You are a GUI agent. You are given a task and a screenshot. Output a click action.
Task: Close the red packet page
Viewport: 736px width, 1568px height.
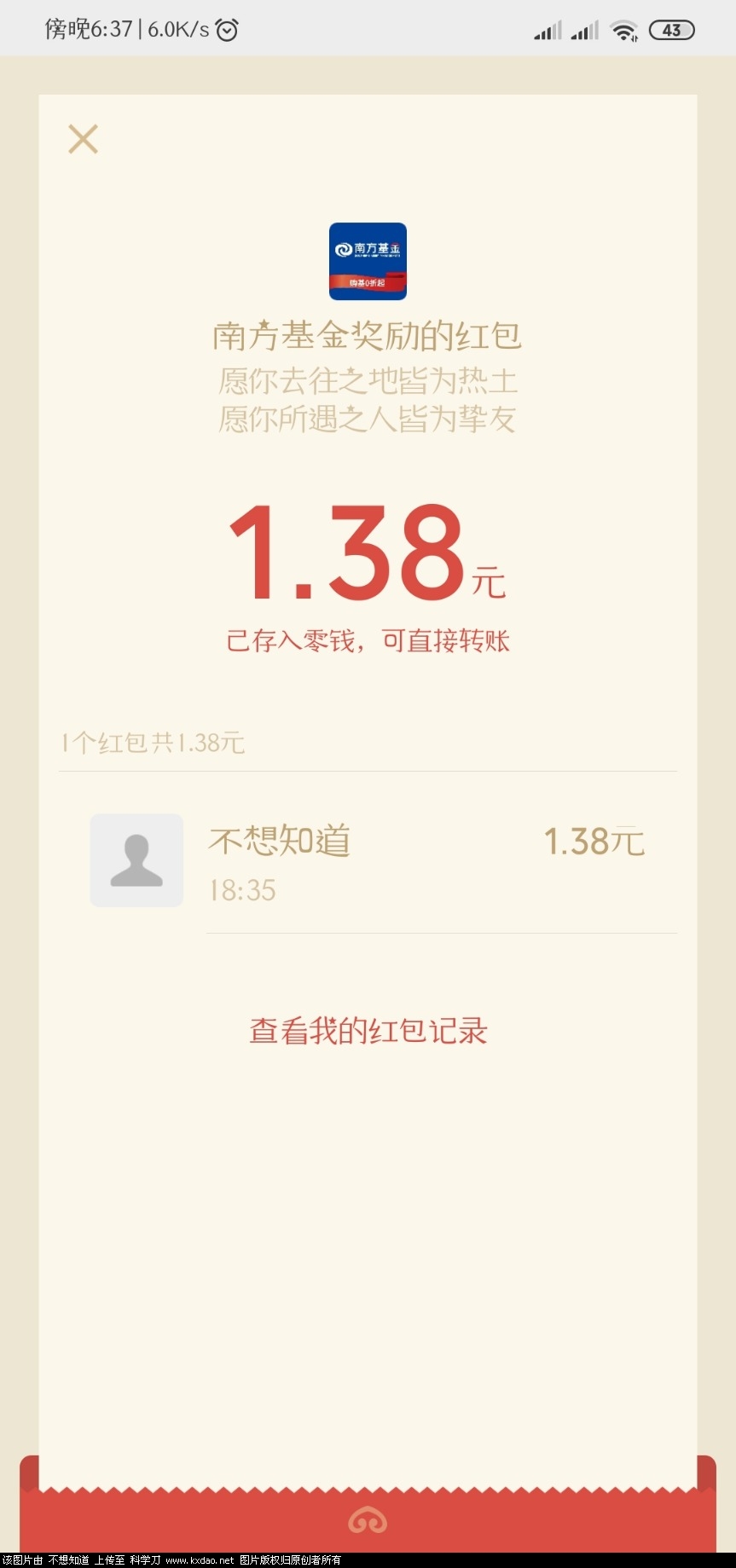coord(83,138)
